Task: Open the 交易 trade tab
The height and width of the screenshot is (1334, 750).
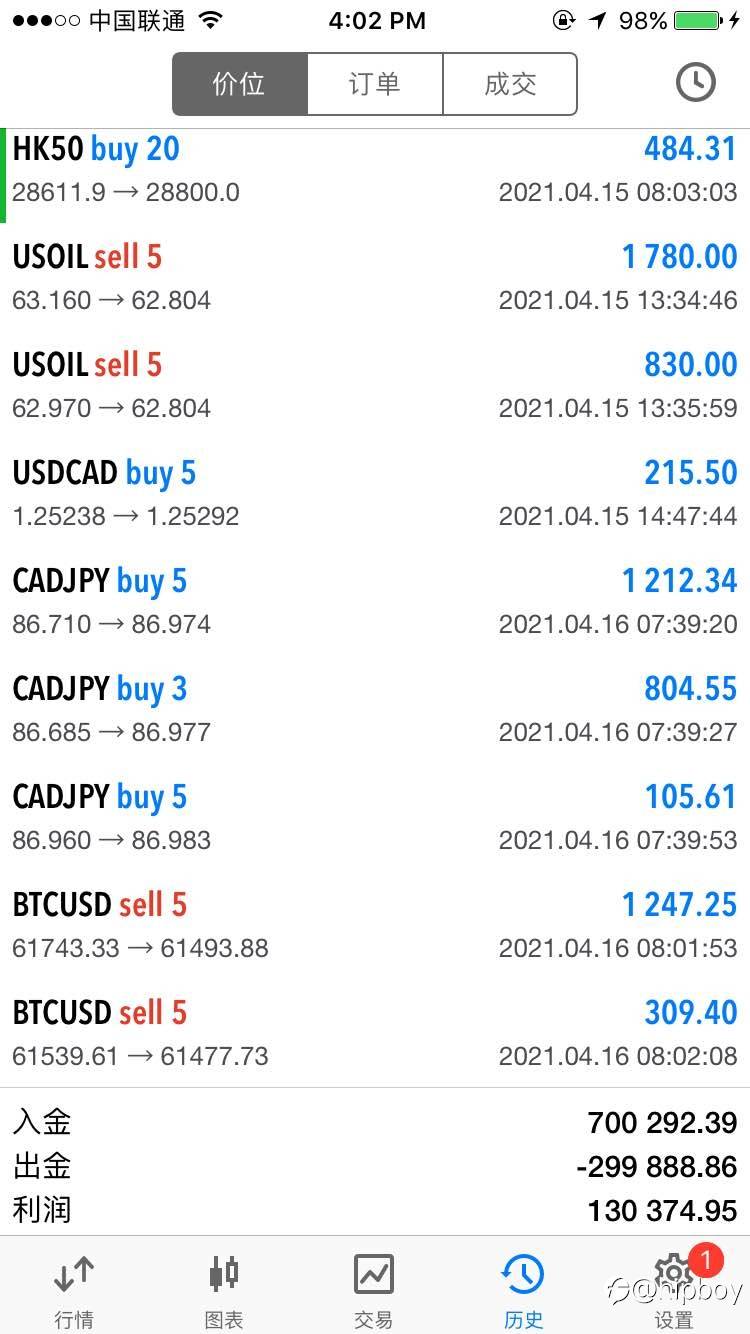Action: tap(374, 1288)
